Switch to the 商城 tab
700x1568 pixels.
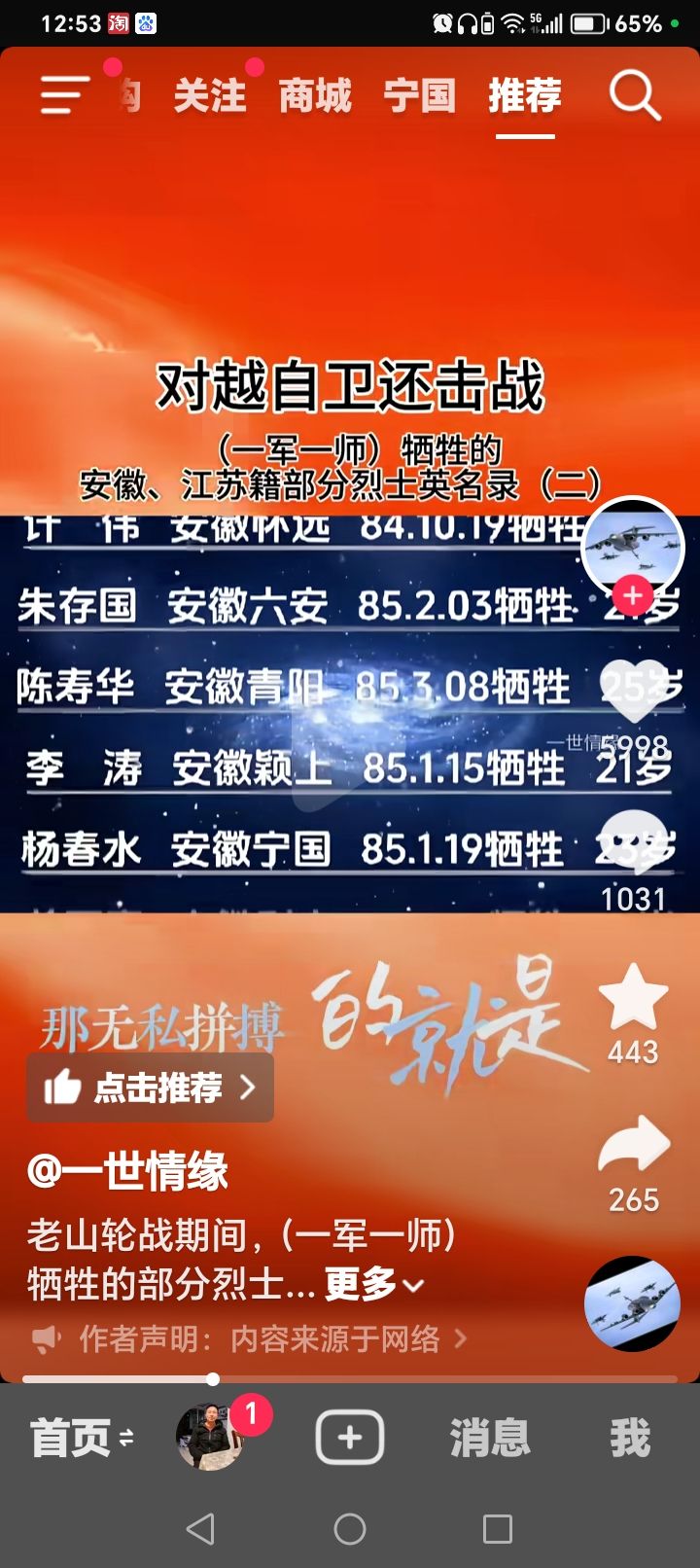click(315, 95)
